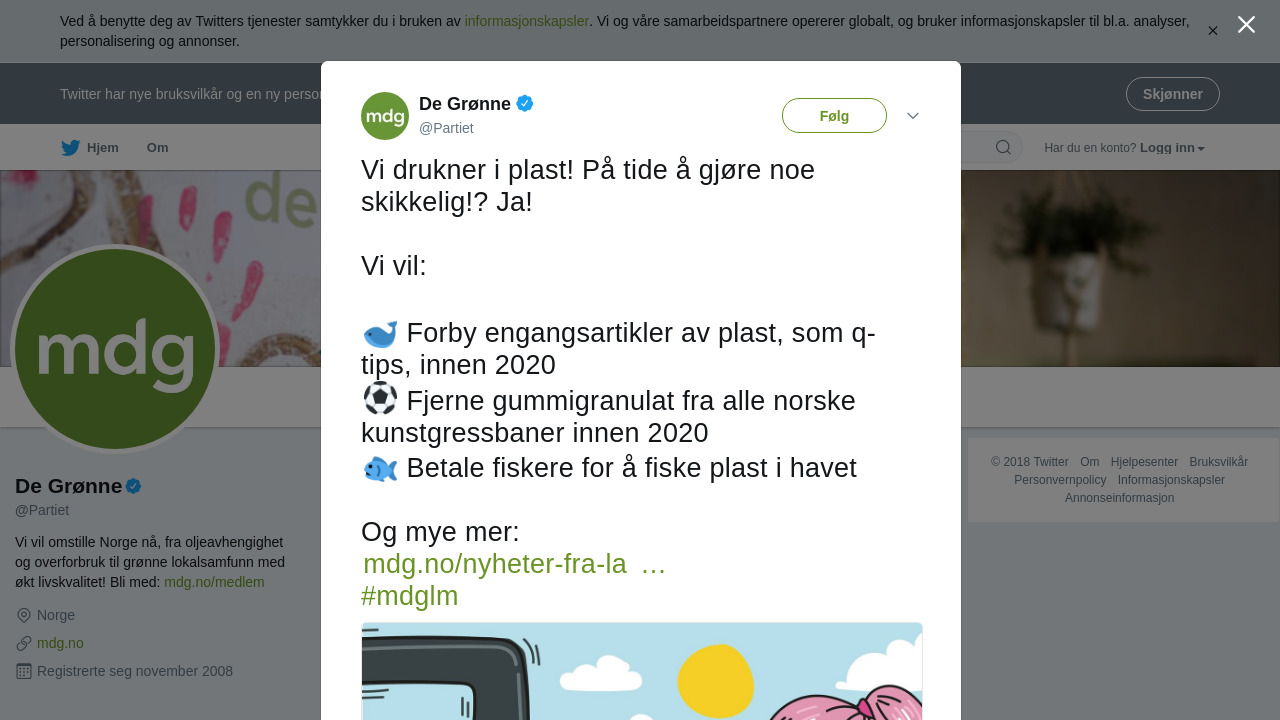Open the mdg.no/nyheter-fra-la link

pos(514,564)
